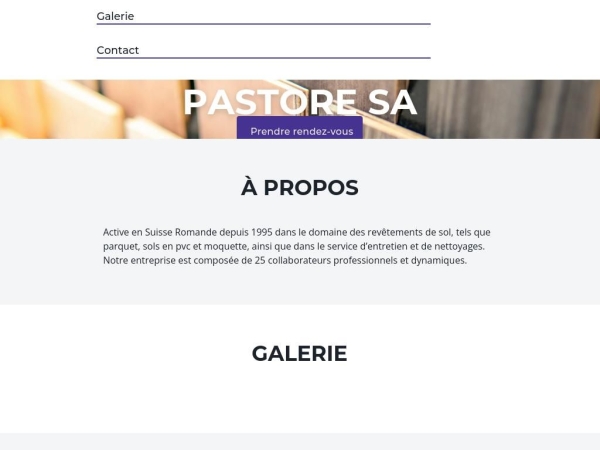Tap the Prendre rendez-vous button
The image size is (600, 450).
[300, 130]
